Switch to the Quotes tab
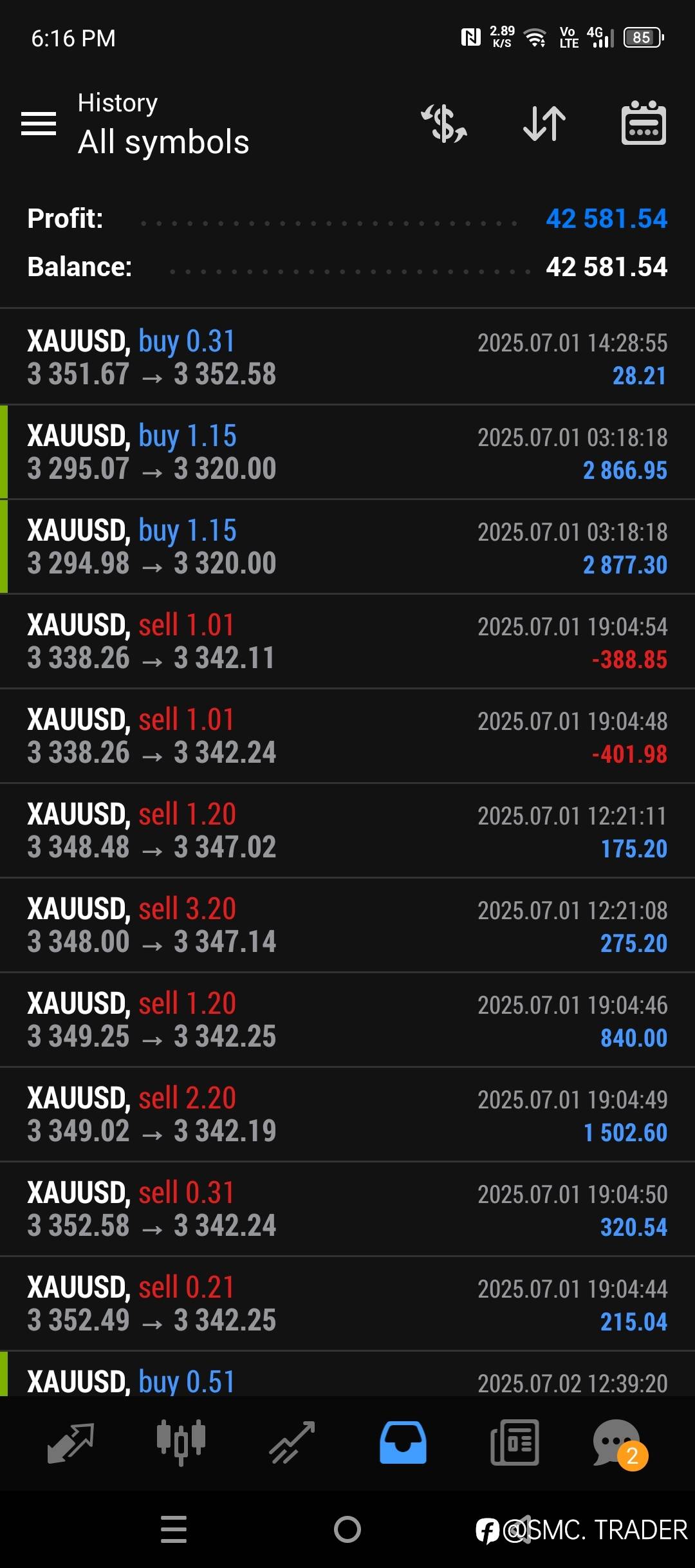695x1568 pixels. click(x=71, y=1442)
